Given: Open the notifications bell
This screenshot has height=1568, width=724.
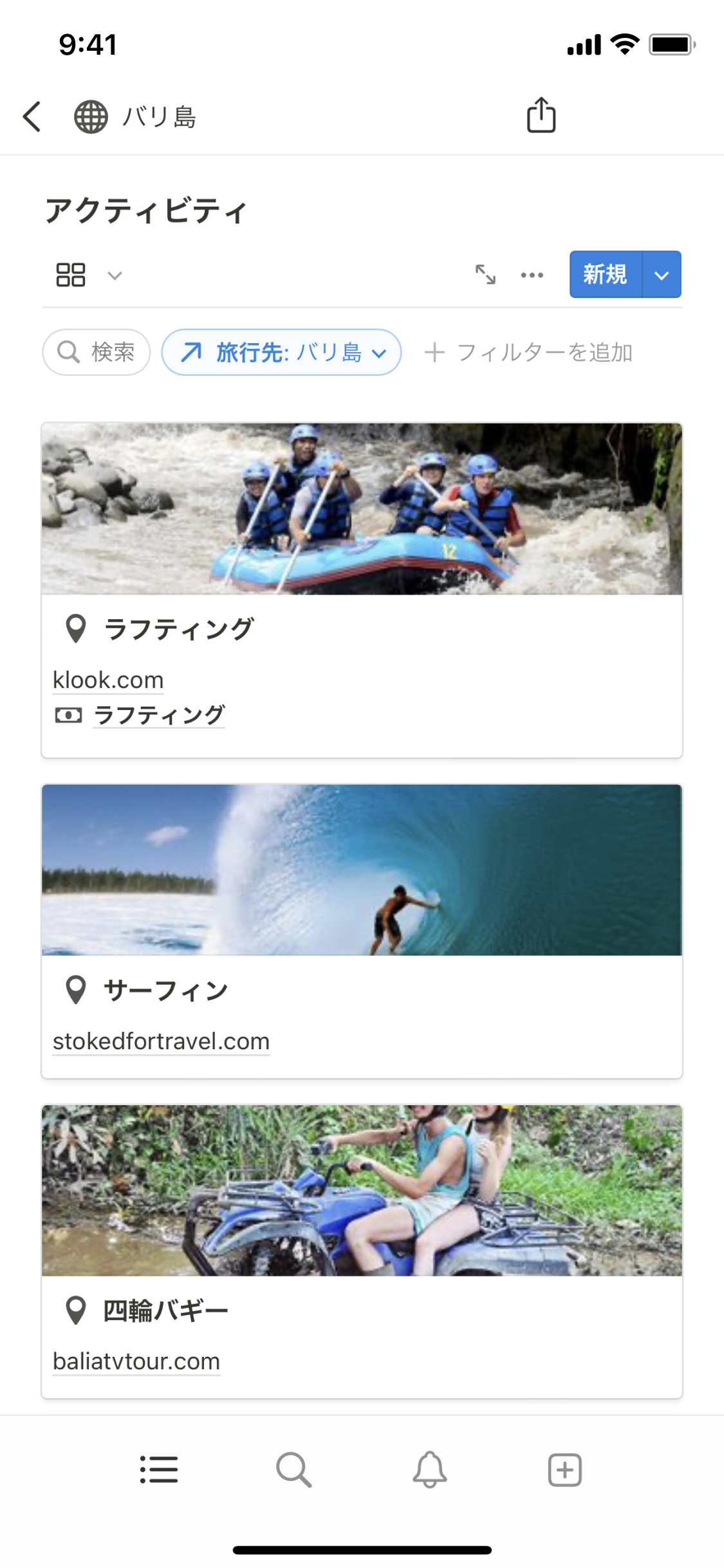Looking at the screenshot, I should pos(429,1470).
